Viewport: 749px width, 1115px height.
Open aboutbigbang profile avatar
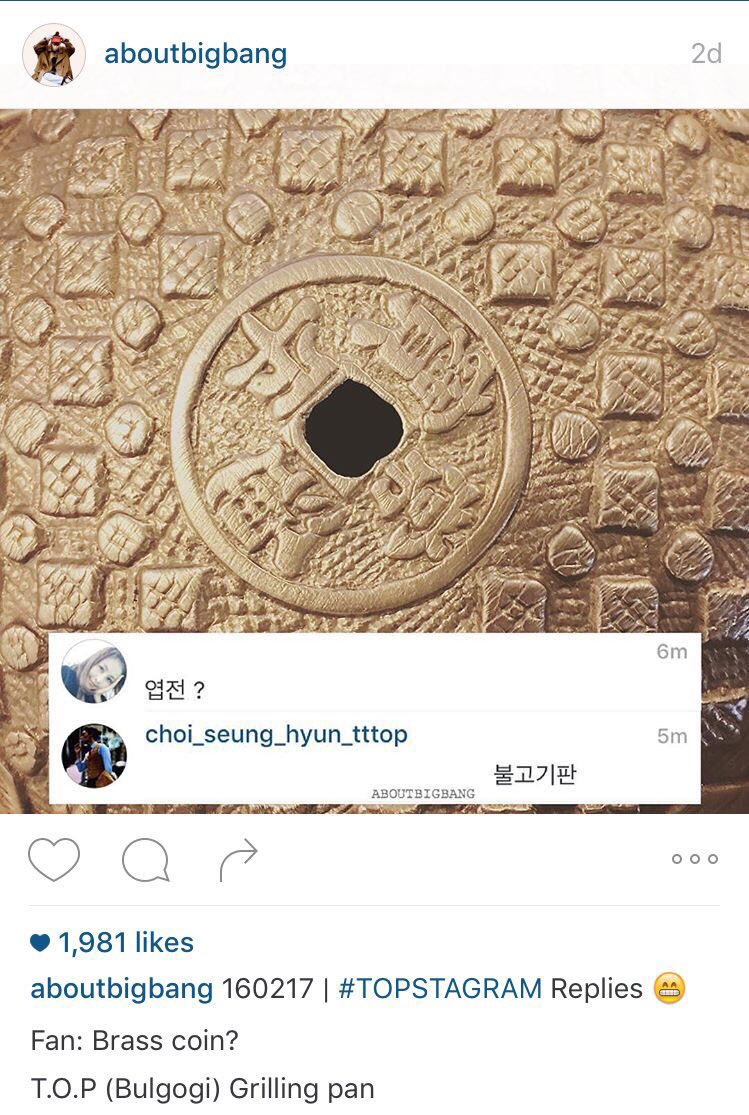click(54, 55)
